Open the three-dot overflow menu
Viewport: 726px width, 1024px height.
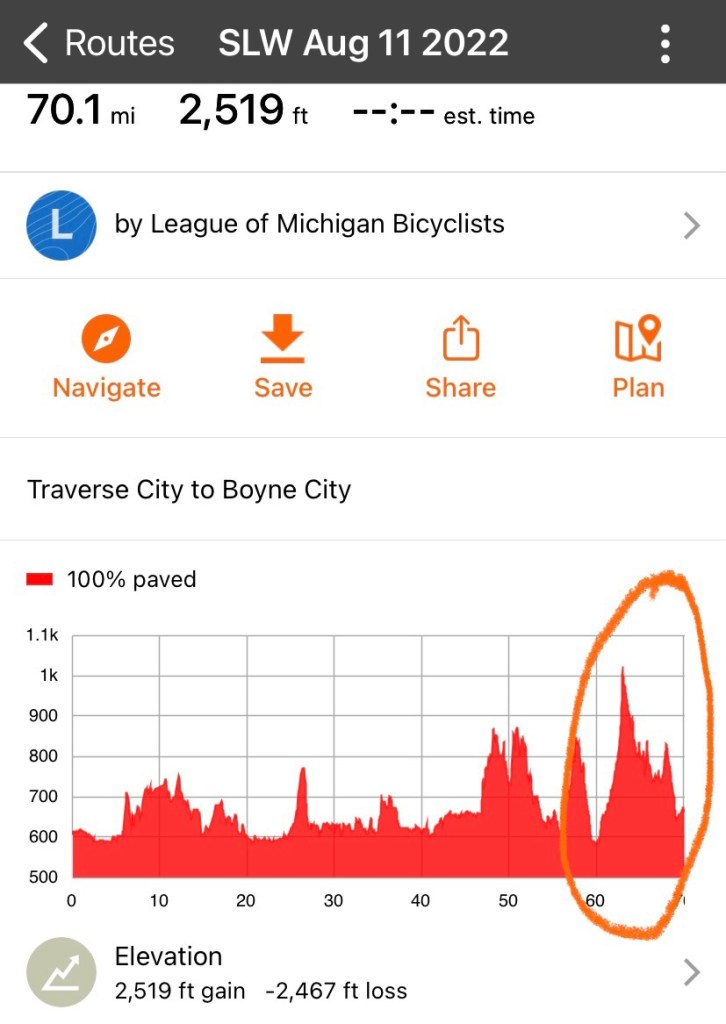click(x=665, y=43)
